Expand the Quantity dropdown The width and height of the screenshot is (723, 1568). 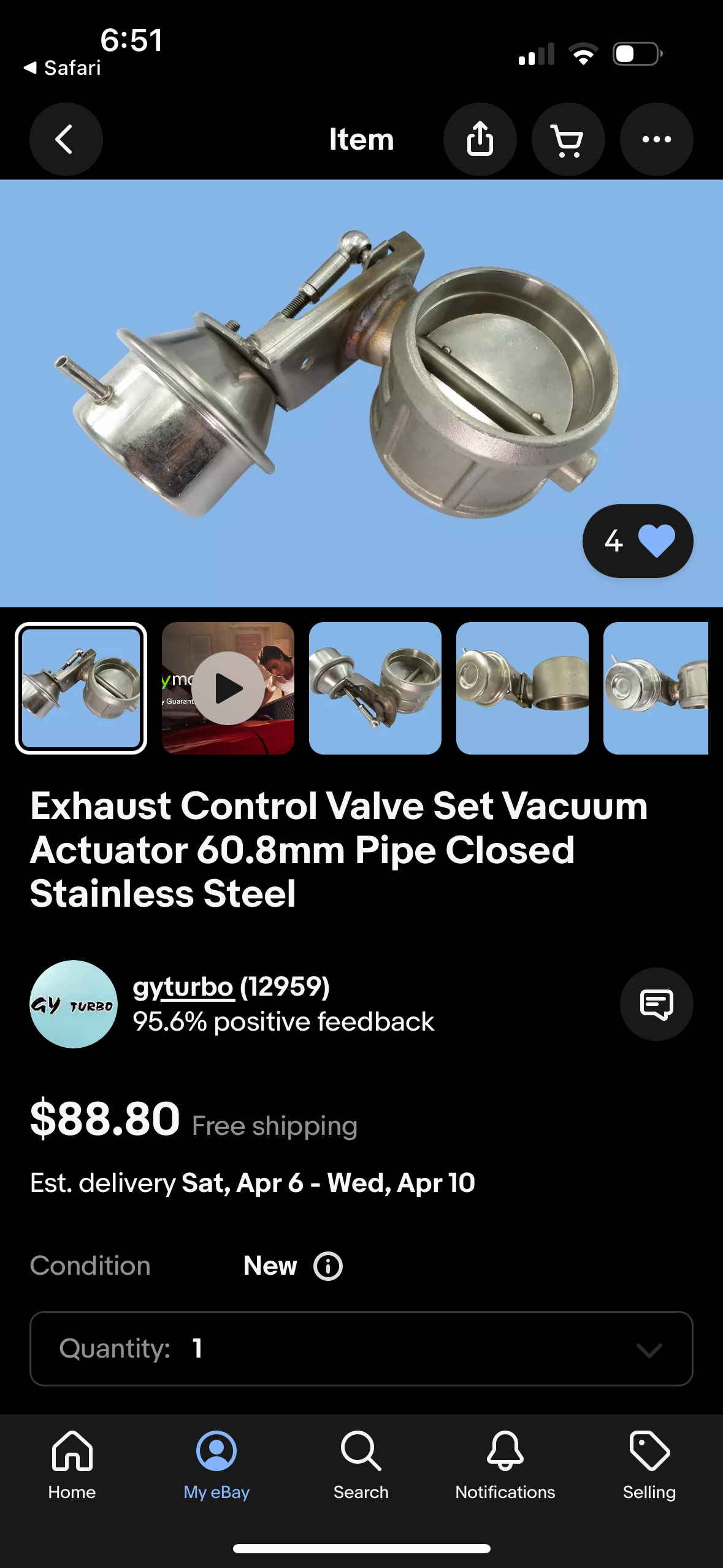point(361,1348)
